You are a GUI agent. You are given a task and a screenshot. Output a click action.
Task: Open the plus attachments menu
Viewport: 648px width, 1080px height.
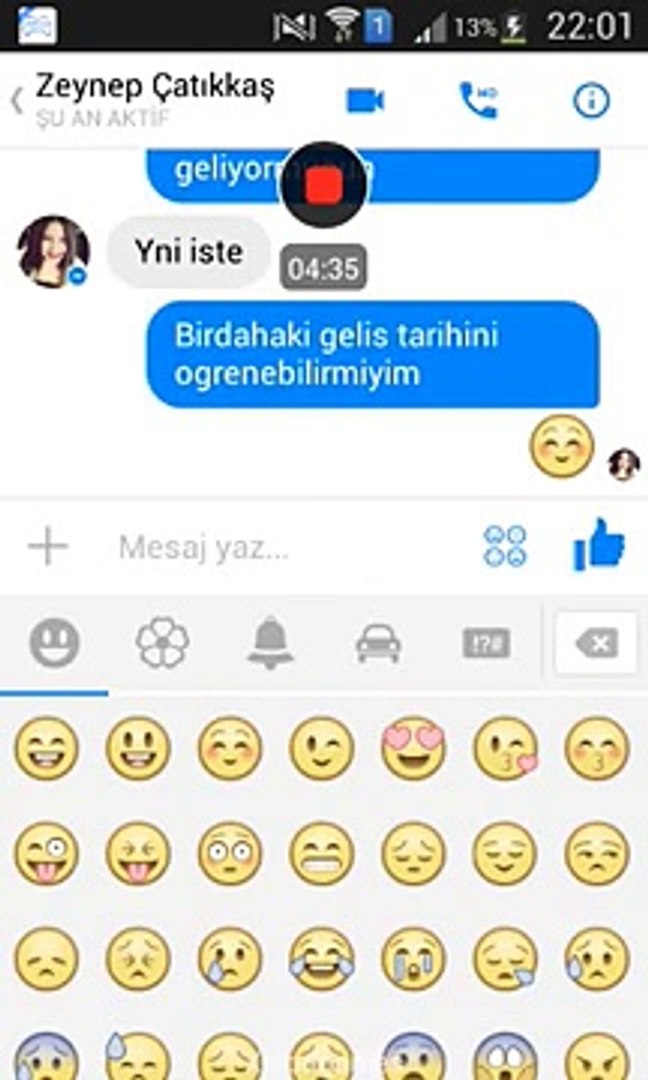click(x=47, y=546)
